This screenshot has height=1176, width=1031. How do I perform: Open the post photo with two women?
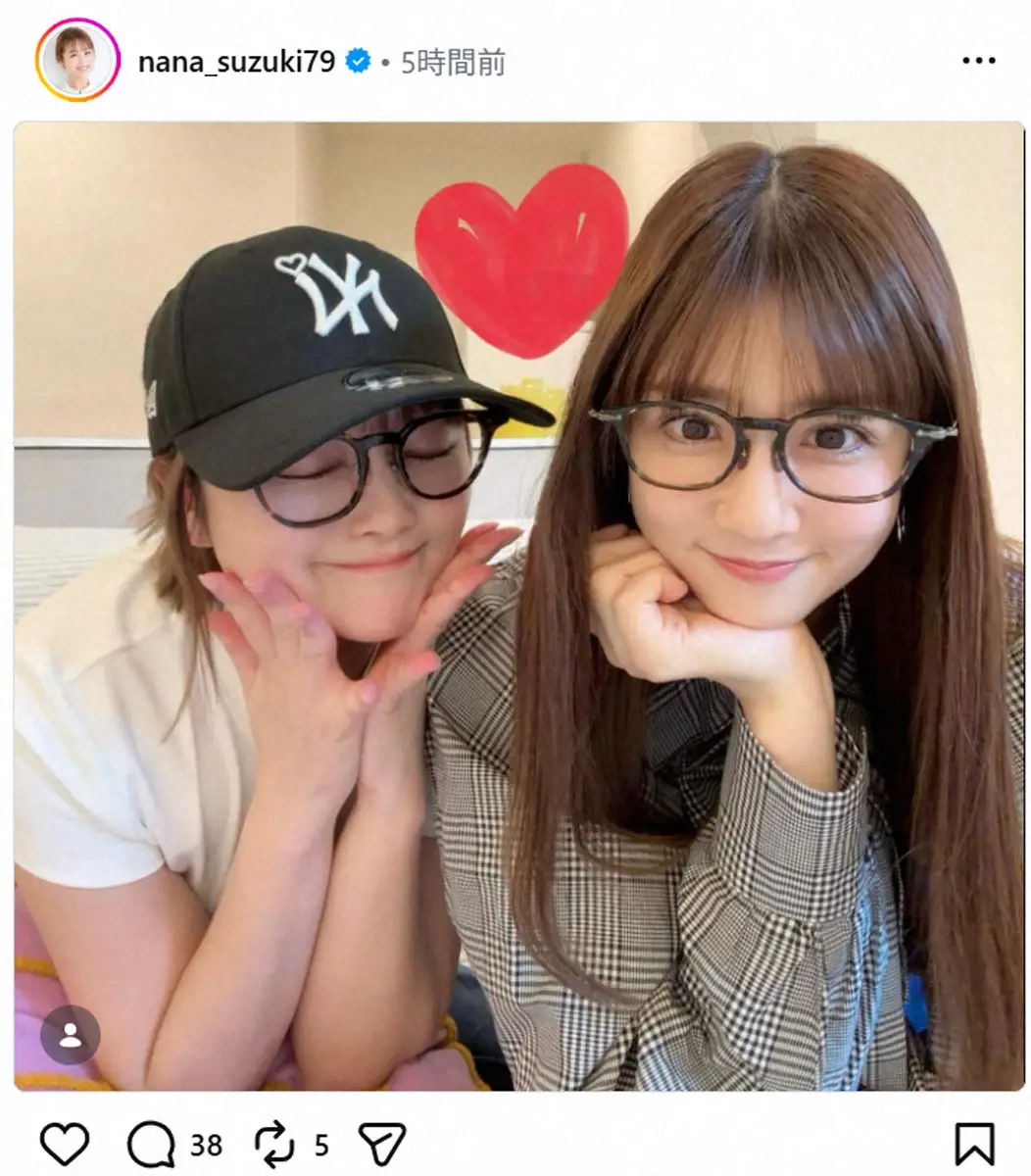(x=518, y=606)
